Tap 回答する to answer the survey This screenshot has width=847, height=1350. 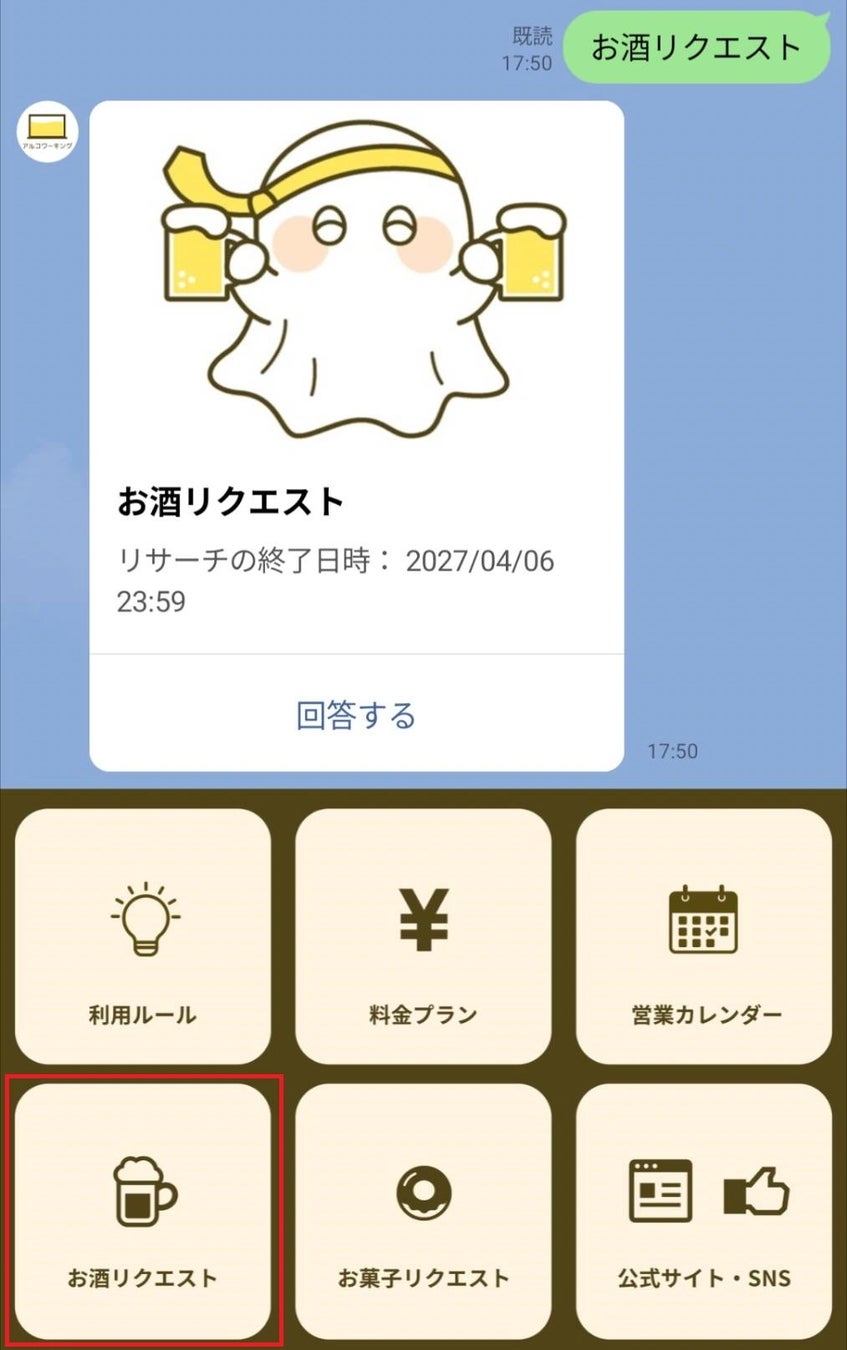click(356, 715)
